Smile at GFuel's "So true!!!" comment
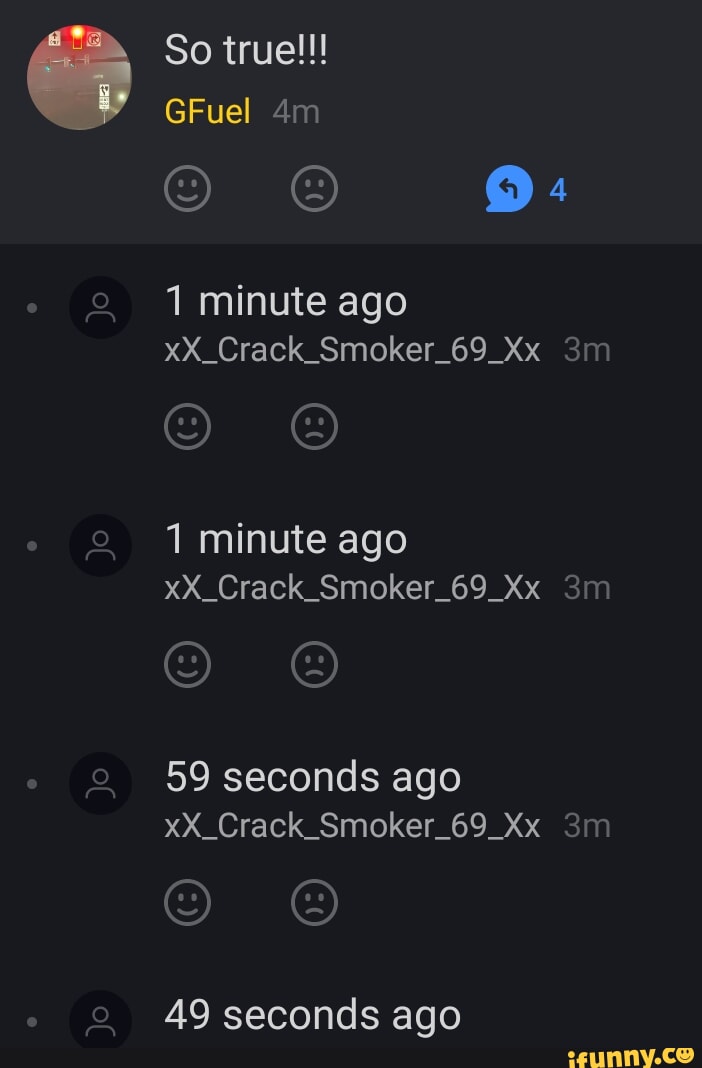Image resolution: width=702 pixels, height=1068 pixels. tap(187, 189)
